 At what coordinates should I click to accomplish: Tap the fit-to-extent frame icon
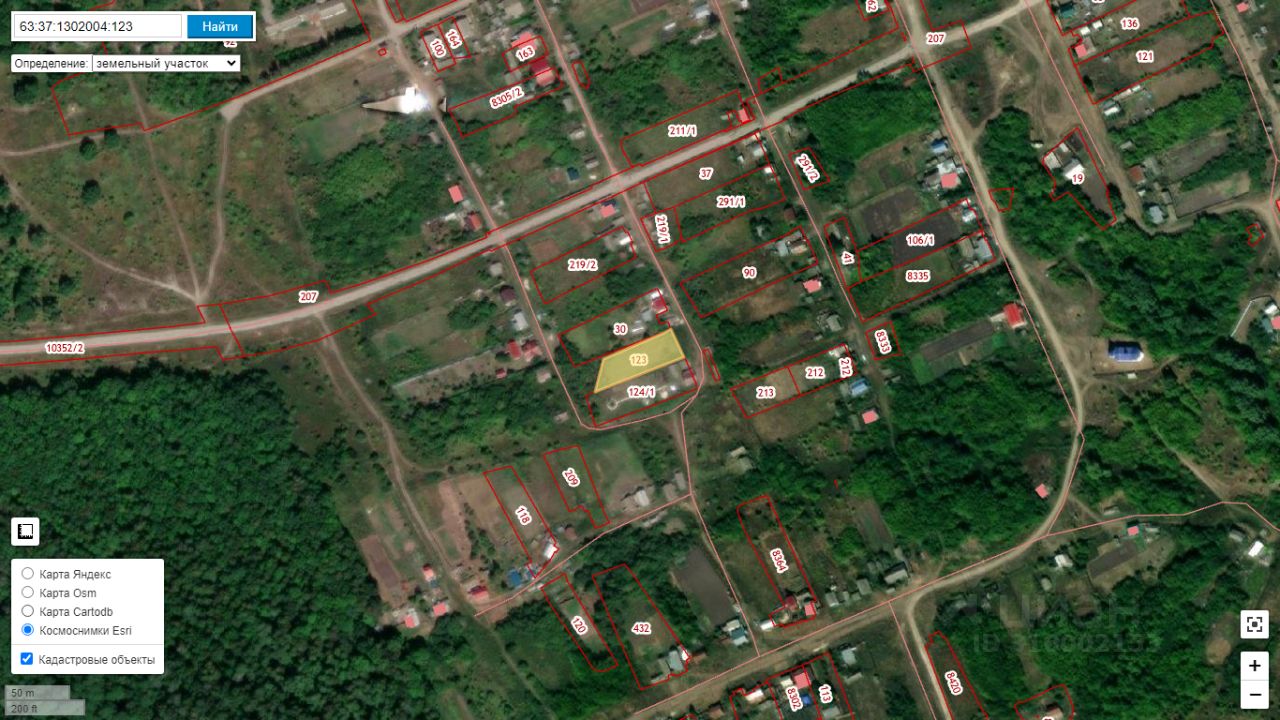tap(1254, 624)
